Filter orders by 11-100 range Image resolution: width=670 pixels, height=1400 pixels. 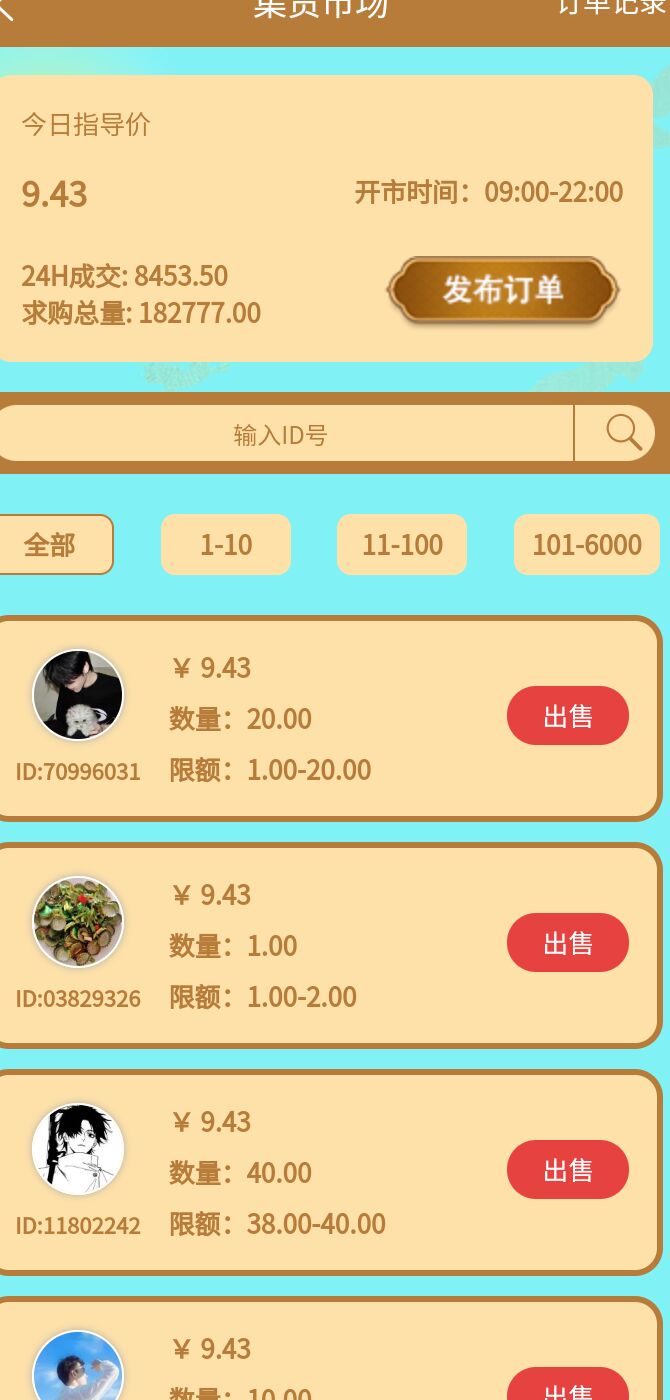tap(402, 545)
